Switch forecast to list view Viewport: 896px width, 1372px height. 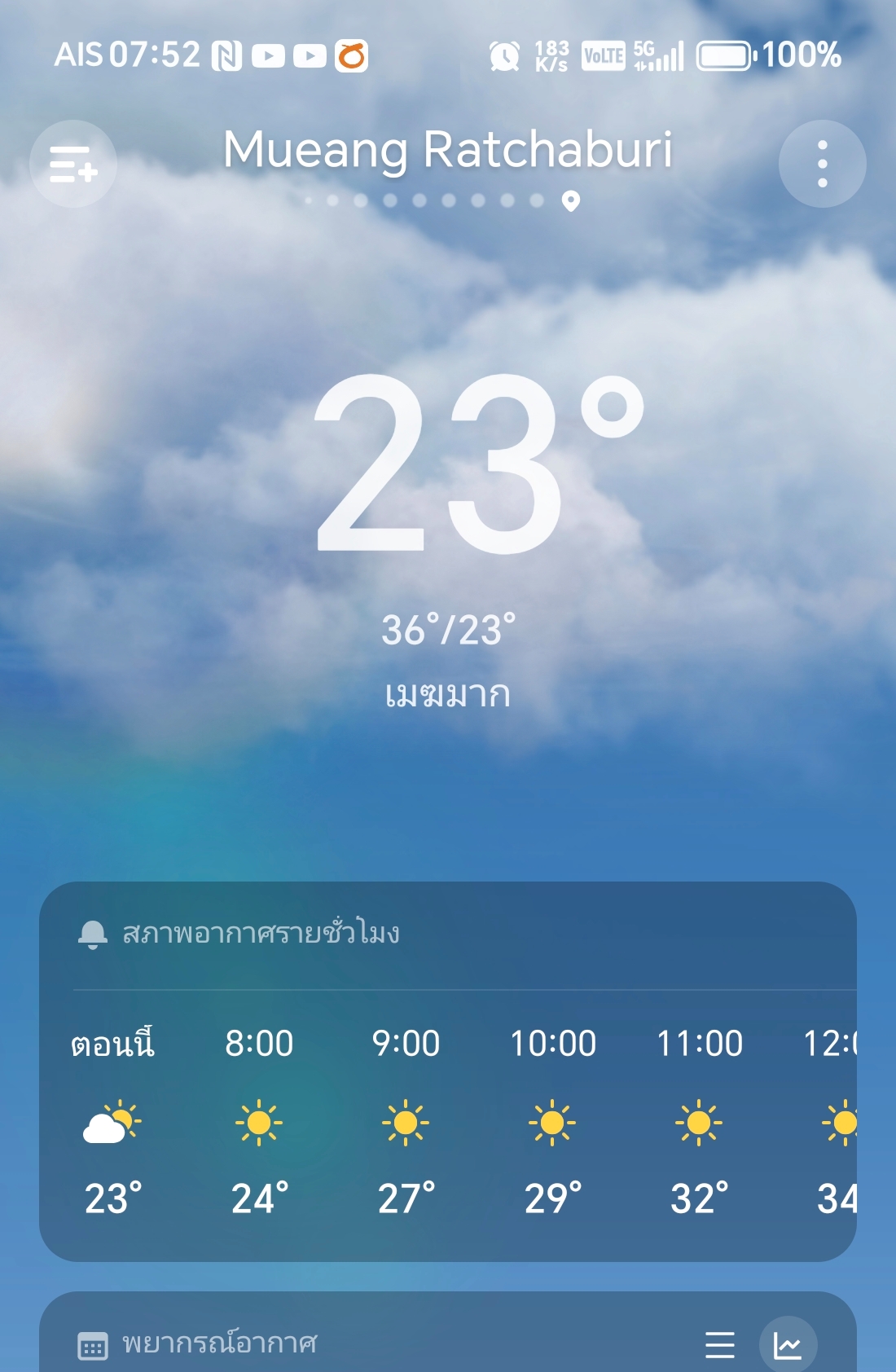(x=719, y=1344)
